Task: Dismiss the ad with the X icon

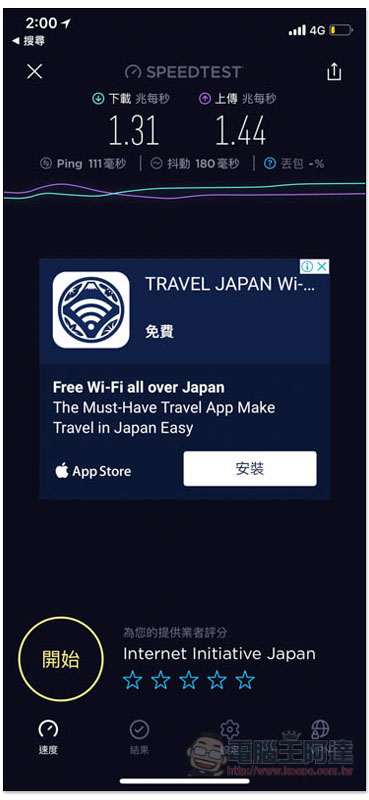Action: [322, 266]
